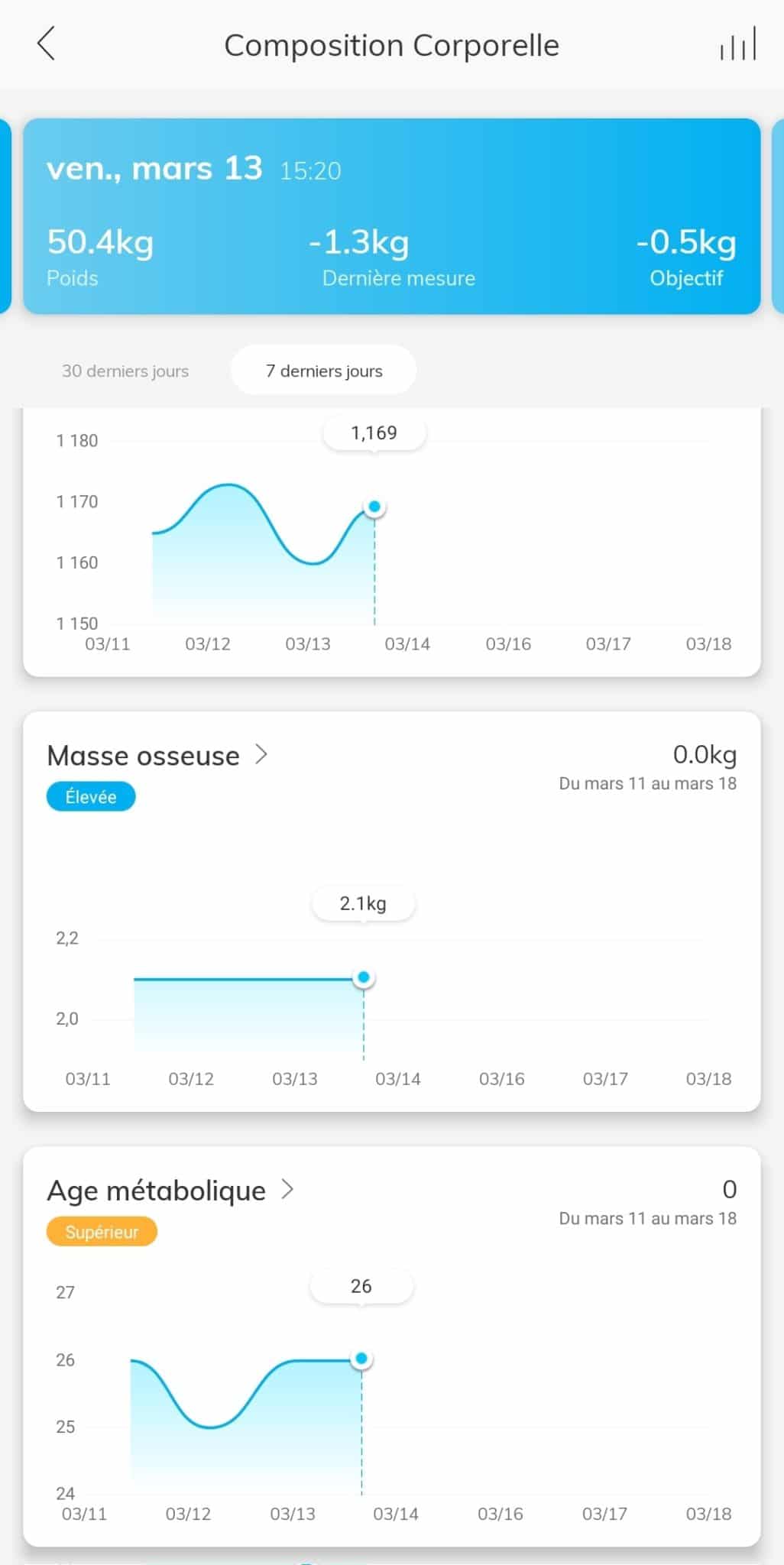Switch to 30 derniers jours

[x=125, y=371]
